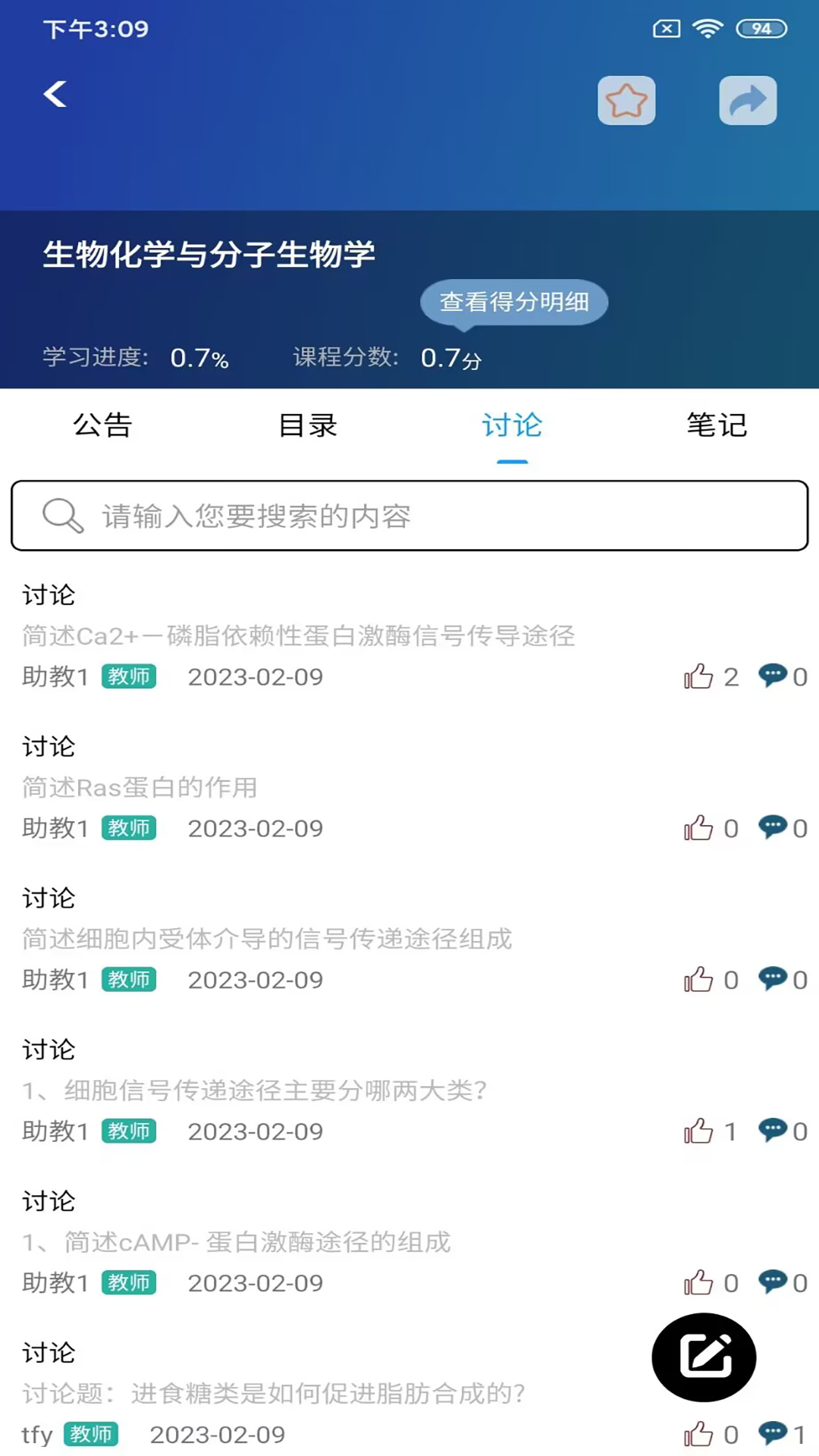Like the 细胞信号传递途径 discussion post
Screen dimensions: 819x1456
pos(698,1131)
